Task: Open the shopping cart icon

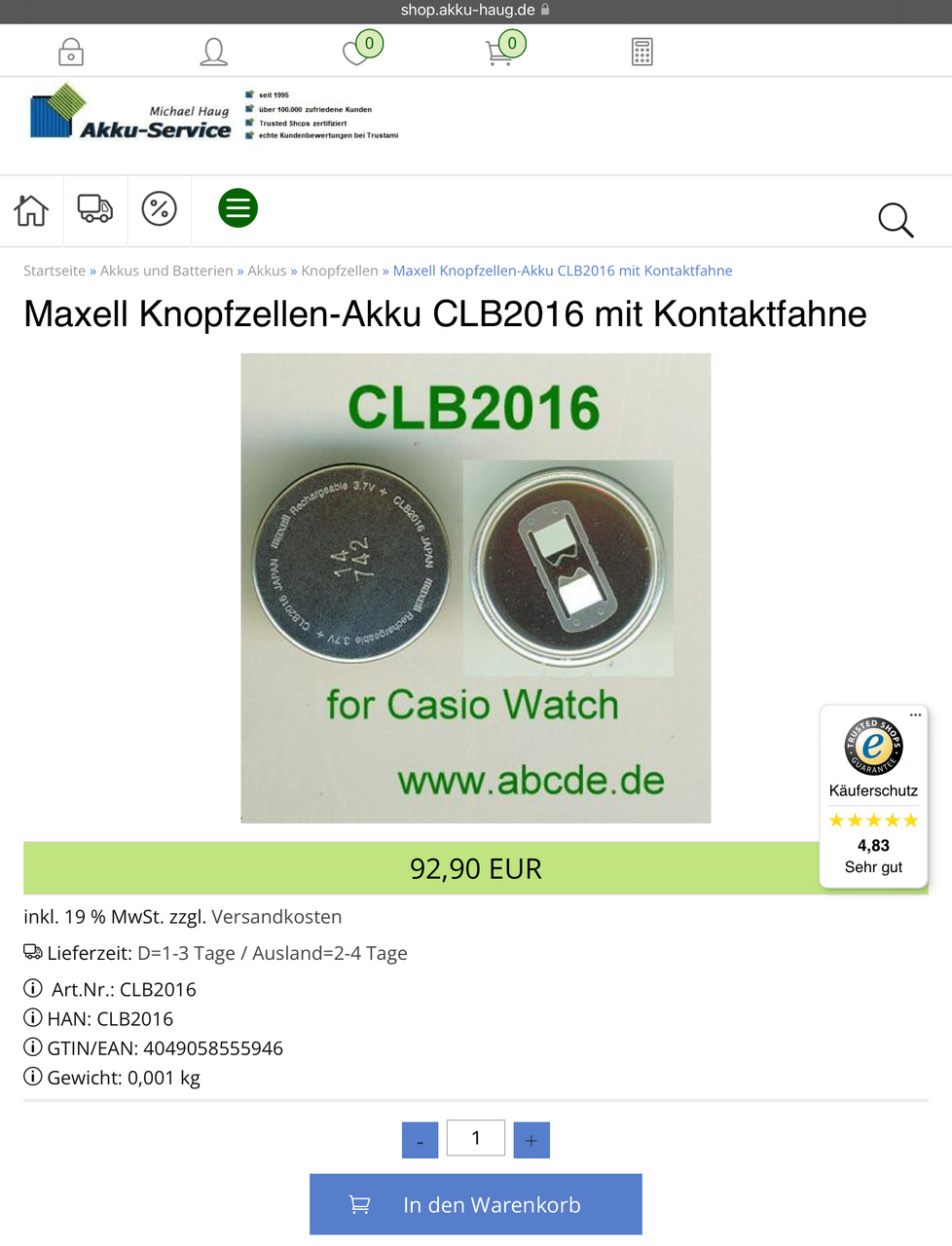Action: 499,52
